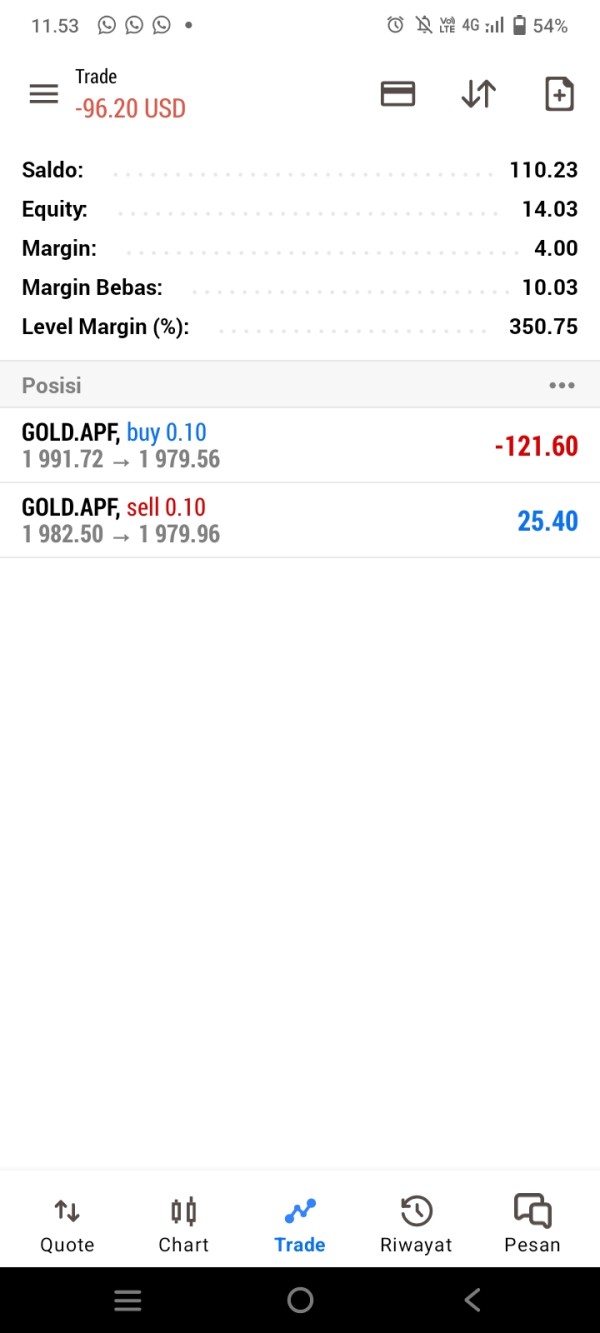Open the GOLD.APF buy 0.10 position

click(x=300, y=445)
